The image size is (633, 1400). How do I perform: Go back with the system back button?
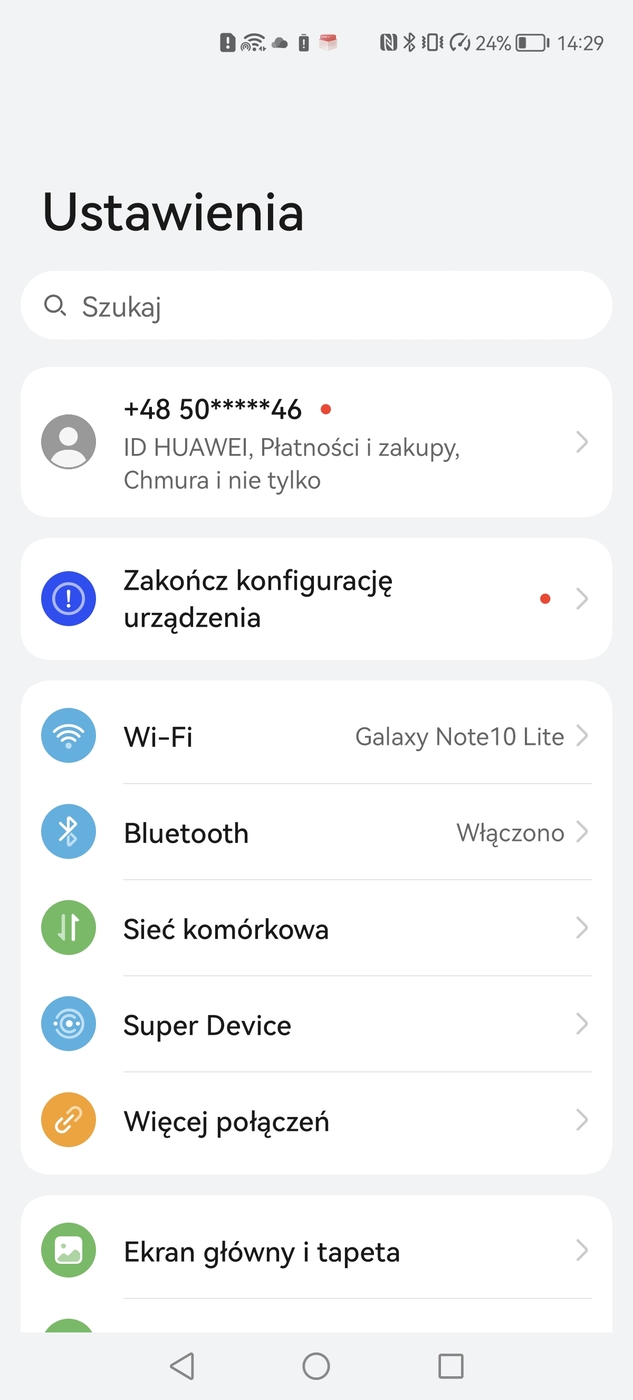click(x=182, y=1366)
